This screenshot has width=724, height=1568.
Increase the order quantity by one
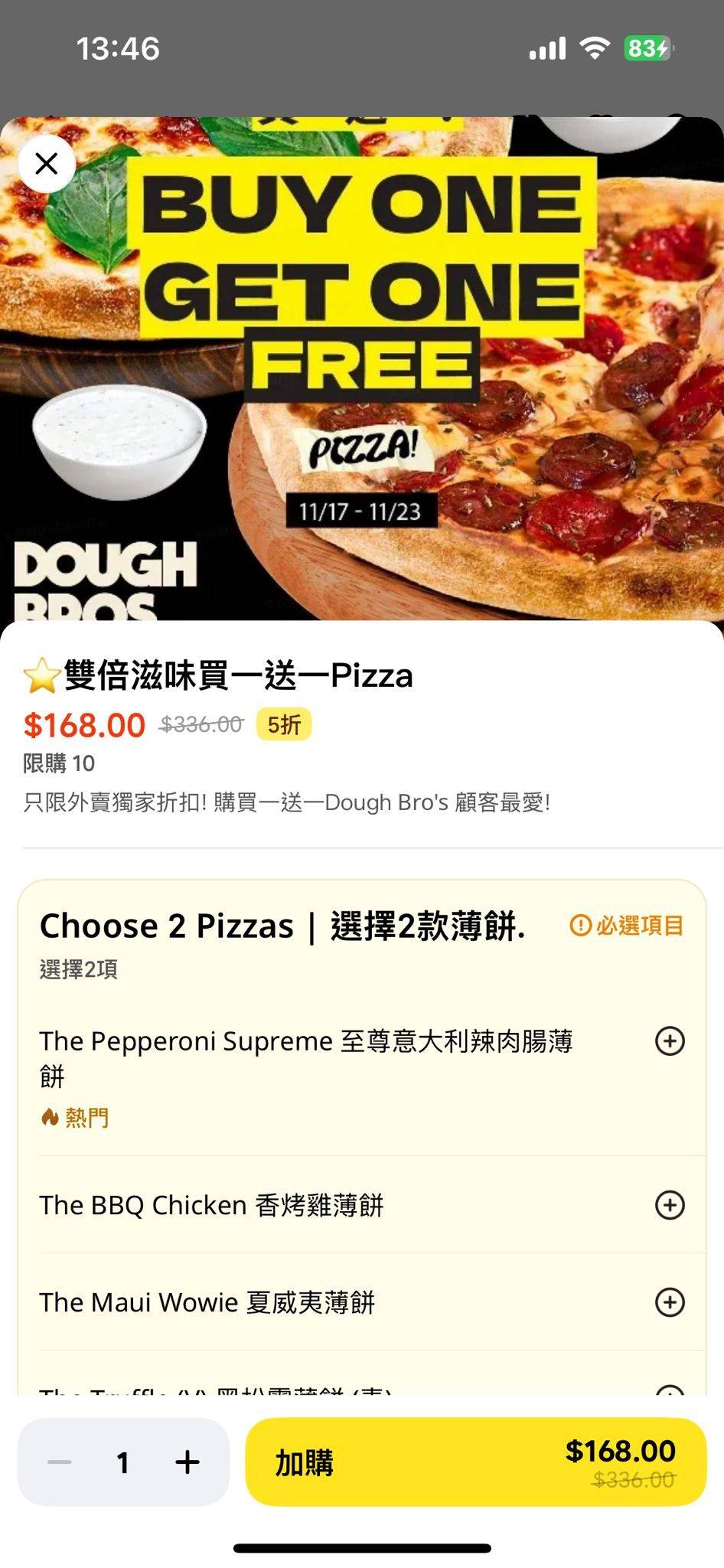pos(187,1462)
